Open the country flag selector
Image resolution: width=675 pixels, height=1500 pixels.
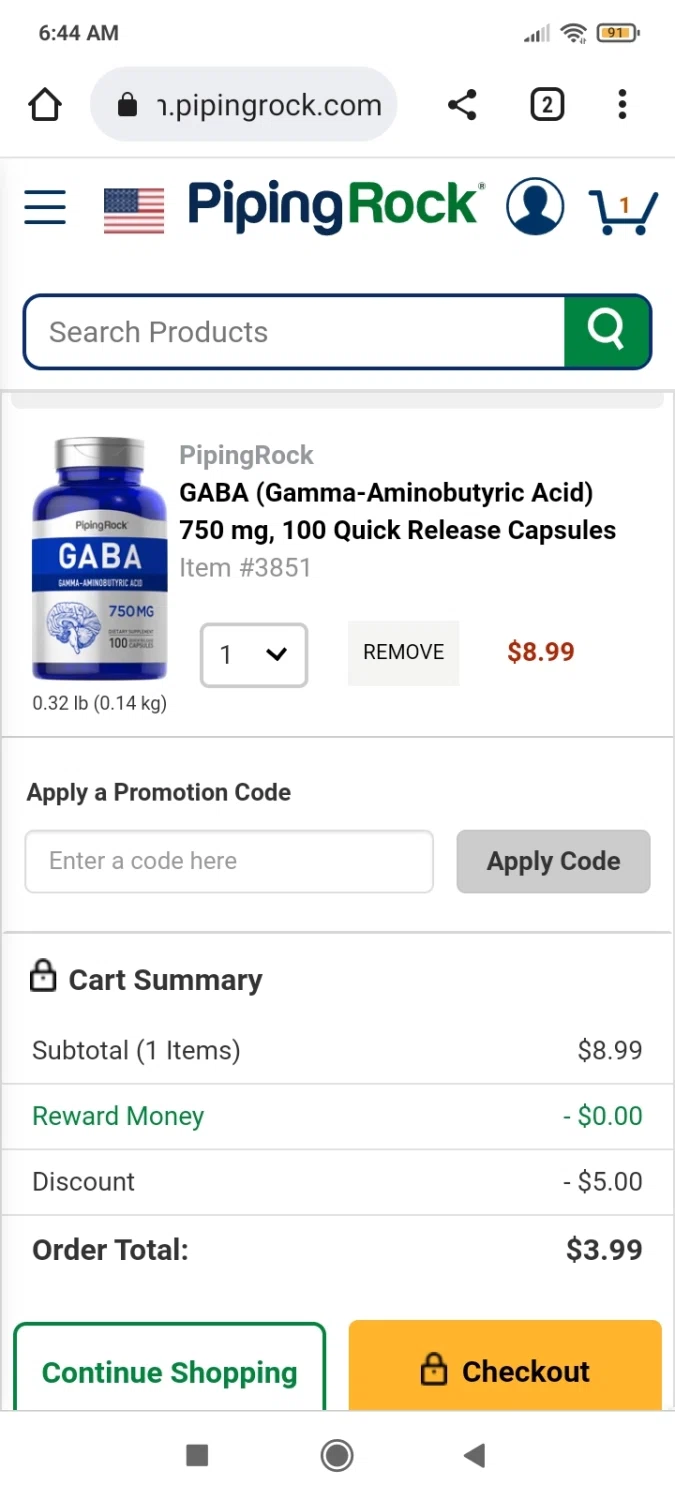134,210
